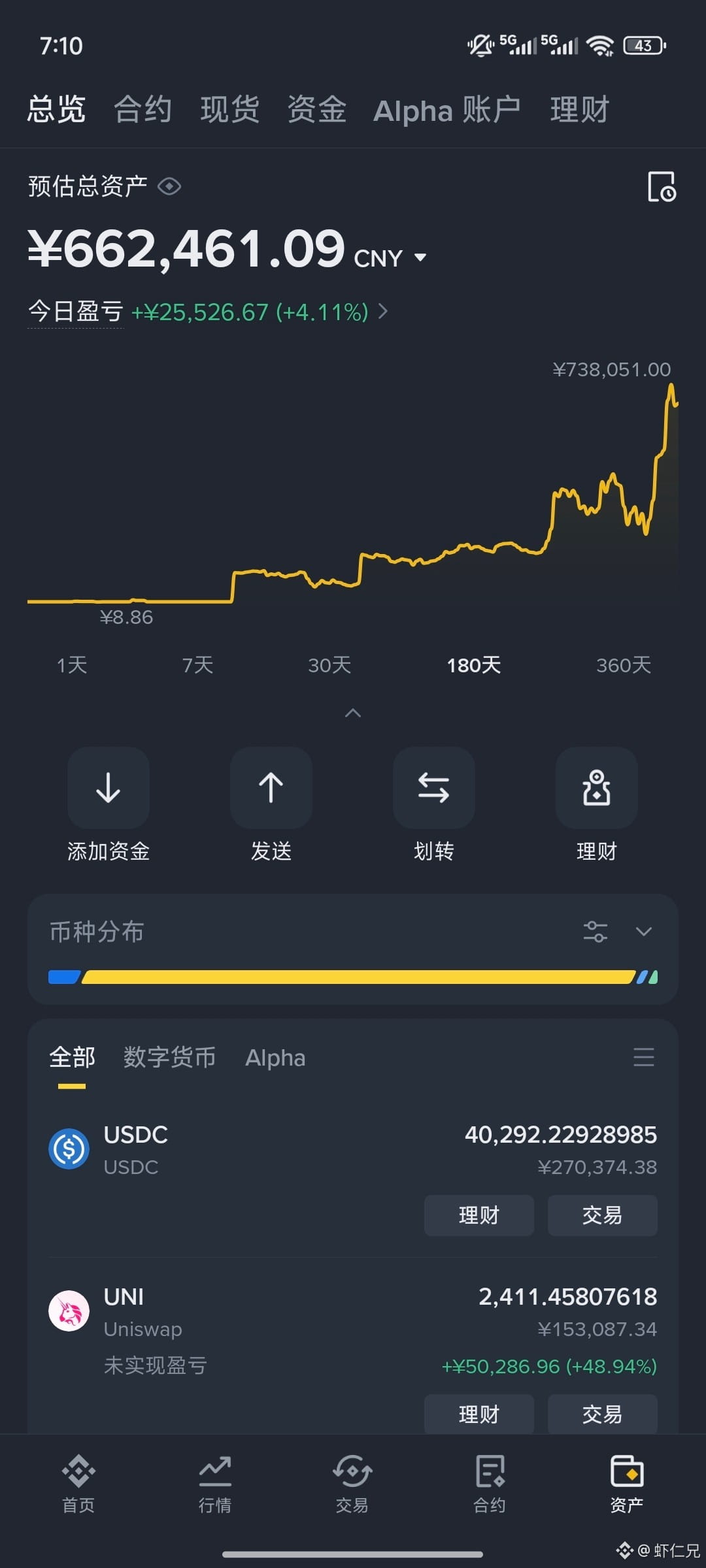This screenshot has width=706, height=1568.
Task: Tap 添加资金 to add funds
Action: pyautogui.click(x=109, y=805)
